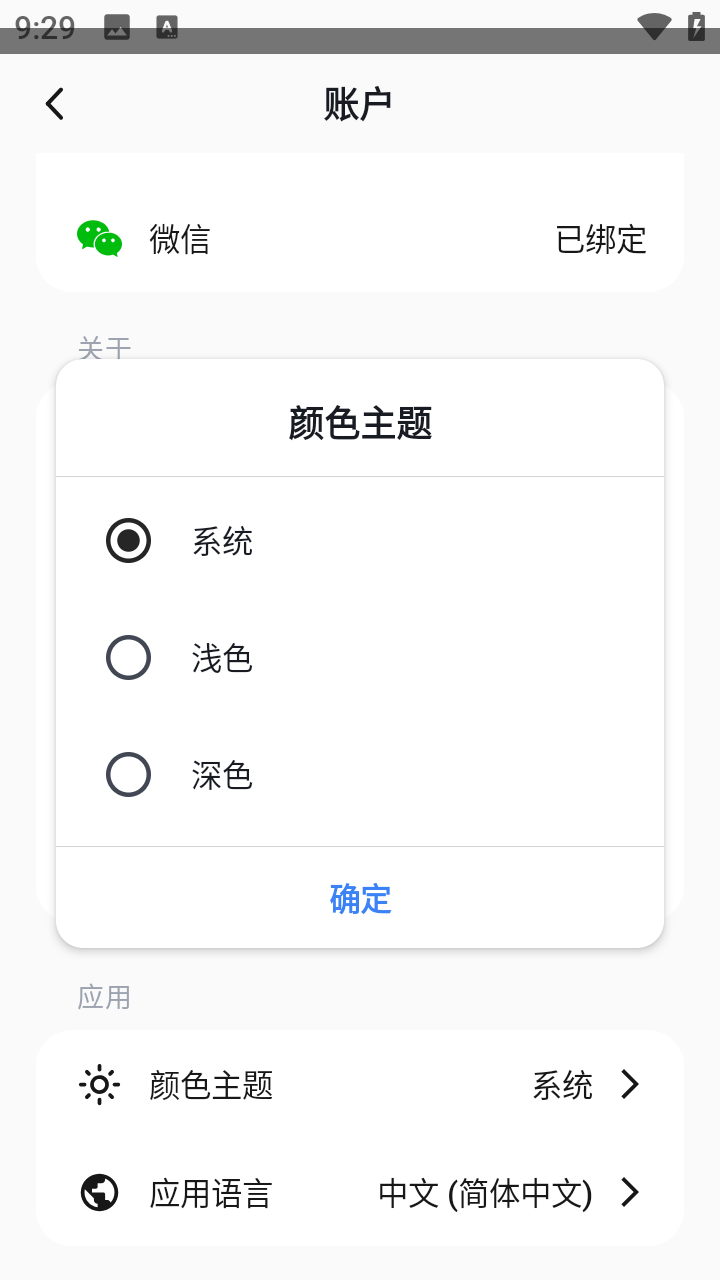
Task: Tap the globe icon for app language
Action: click(x=98, y=1192)
